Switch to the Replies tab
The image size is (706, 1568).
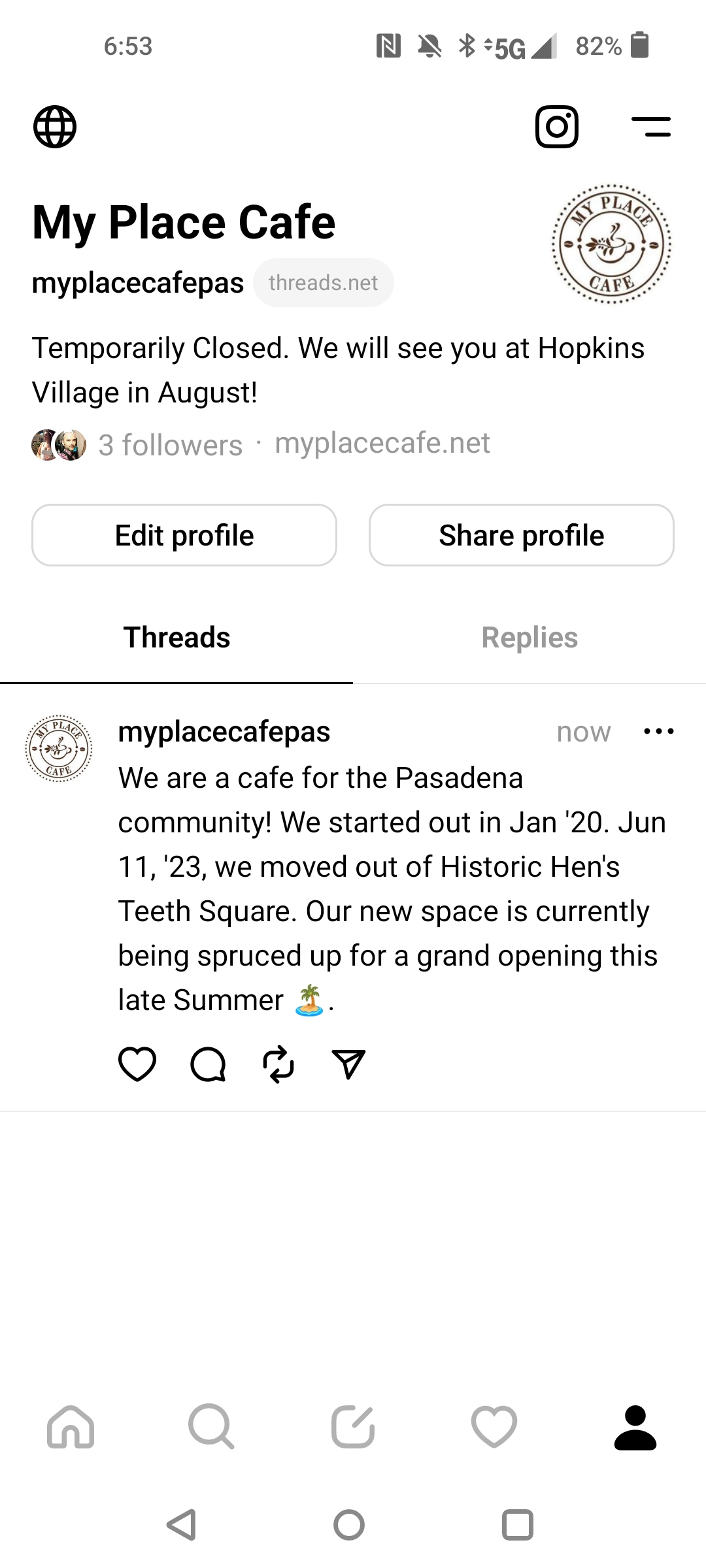pos(529,638)
